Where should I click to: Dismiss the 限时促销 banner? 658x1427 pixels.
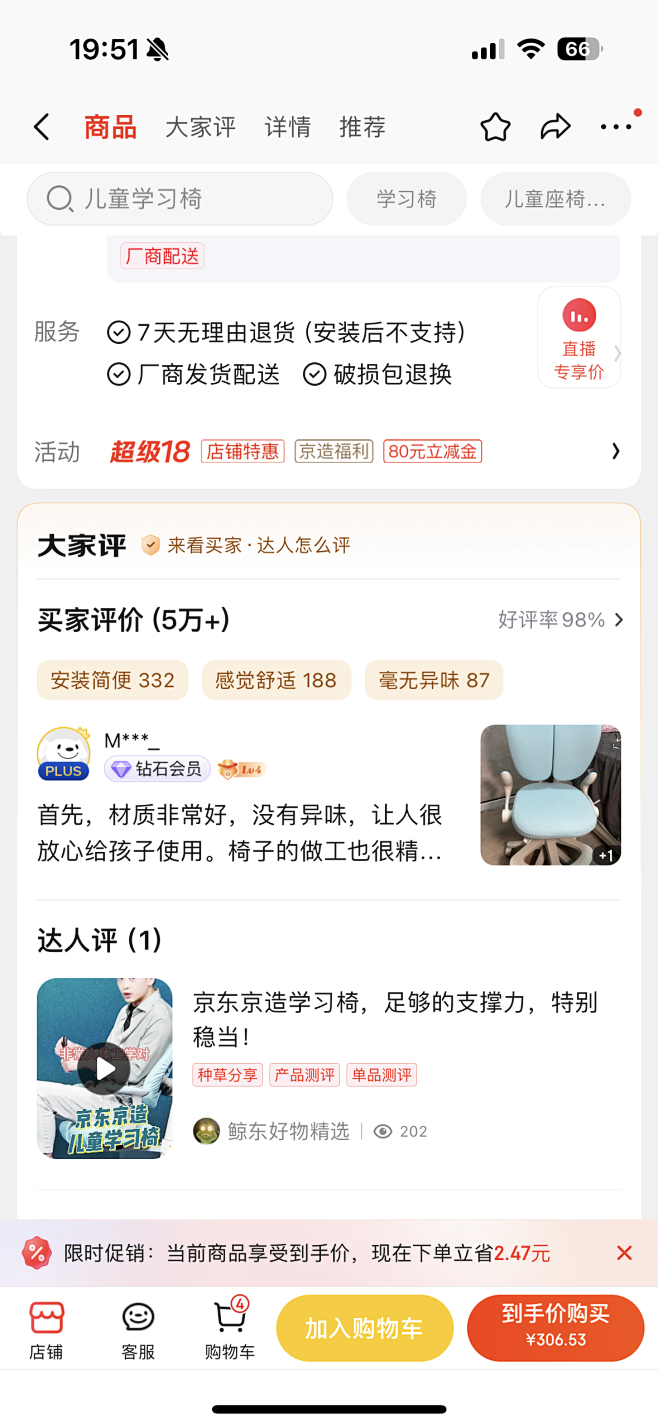click(x=624, y=1253)
